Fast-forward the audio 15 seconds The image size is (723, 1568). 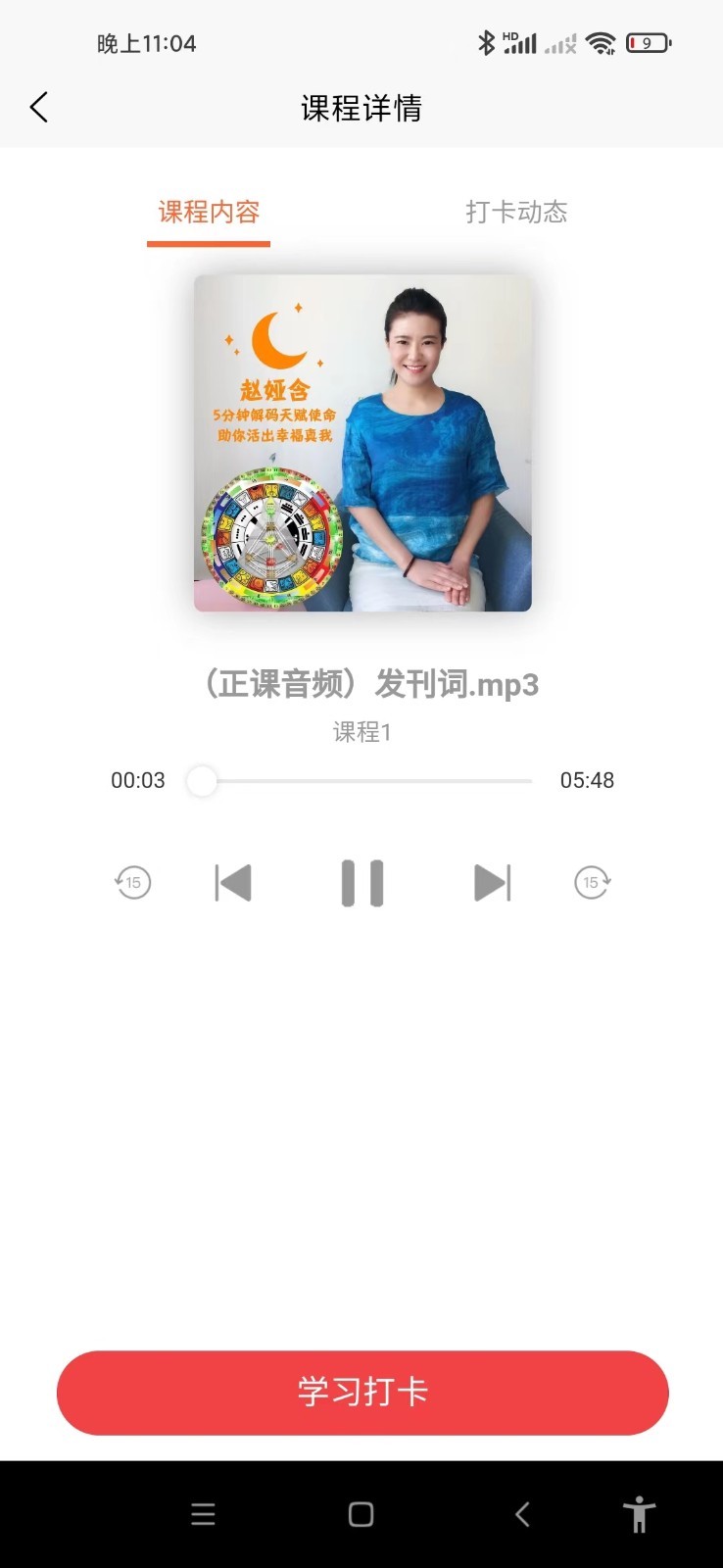[x=592, y=882]
